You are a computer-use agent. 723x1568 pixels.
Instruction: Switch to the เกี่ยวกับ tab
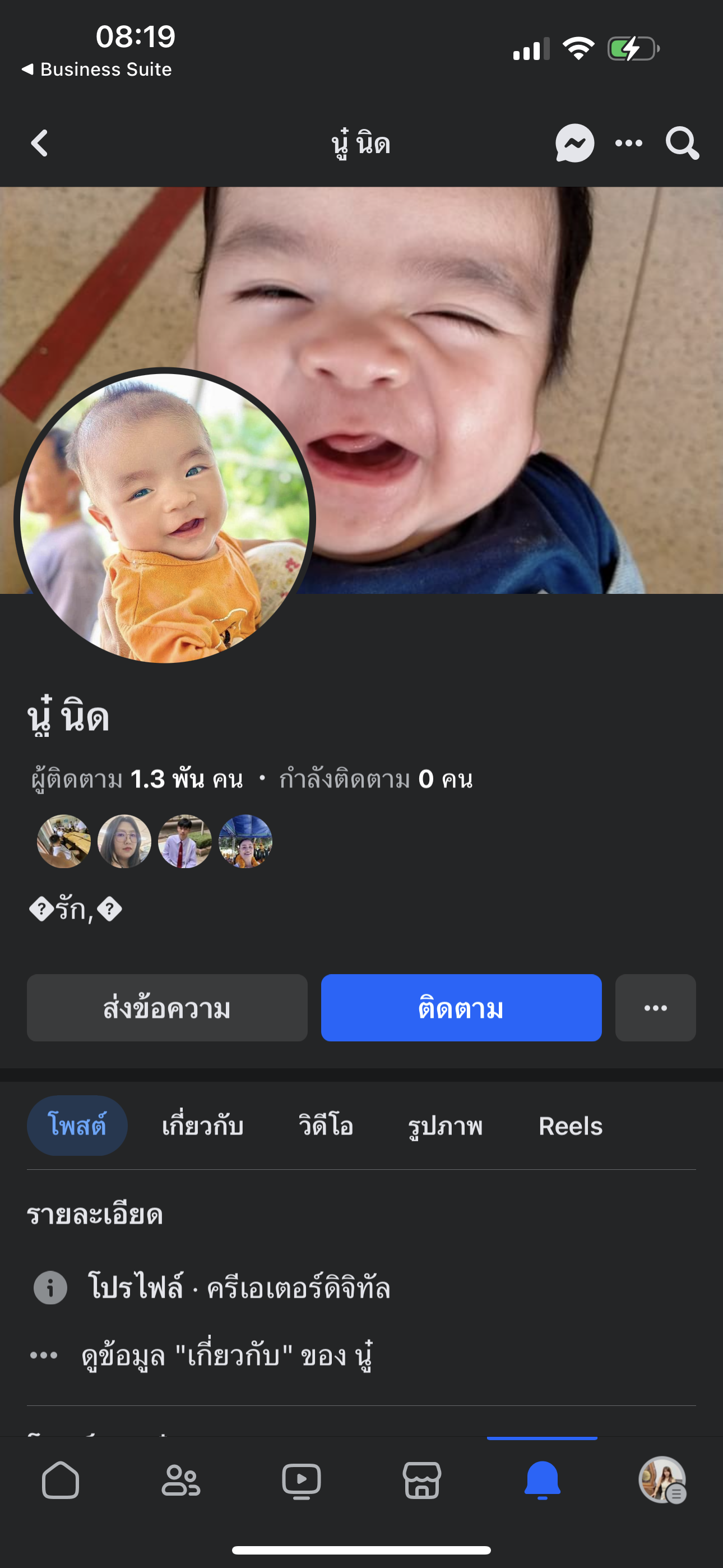203,1126
